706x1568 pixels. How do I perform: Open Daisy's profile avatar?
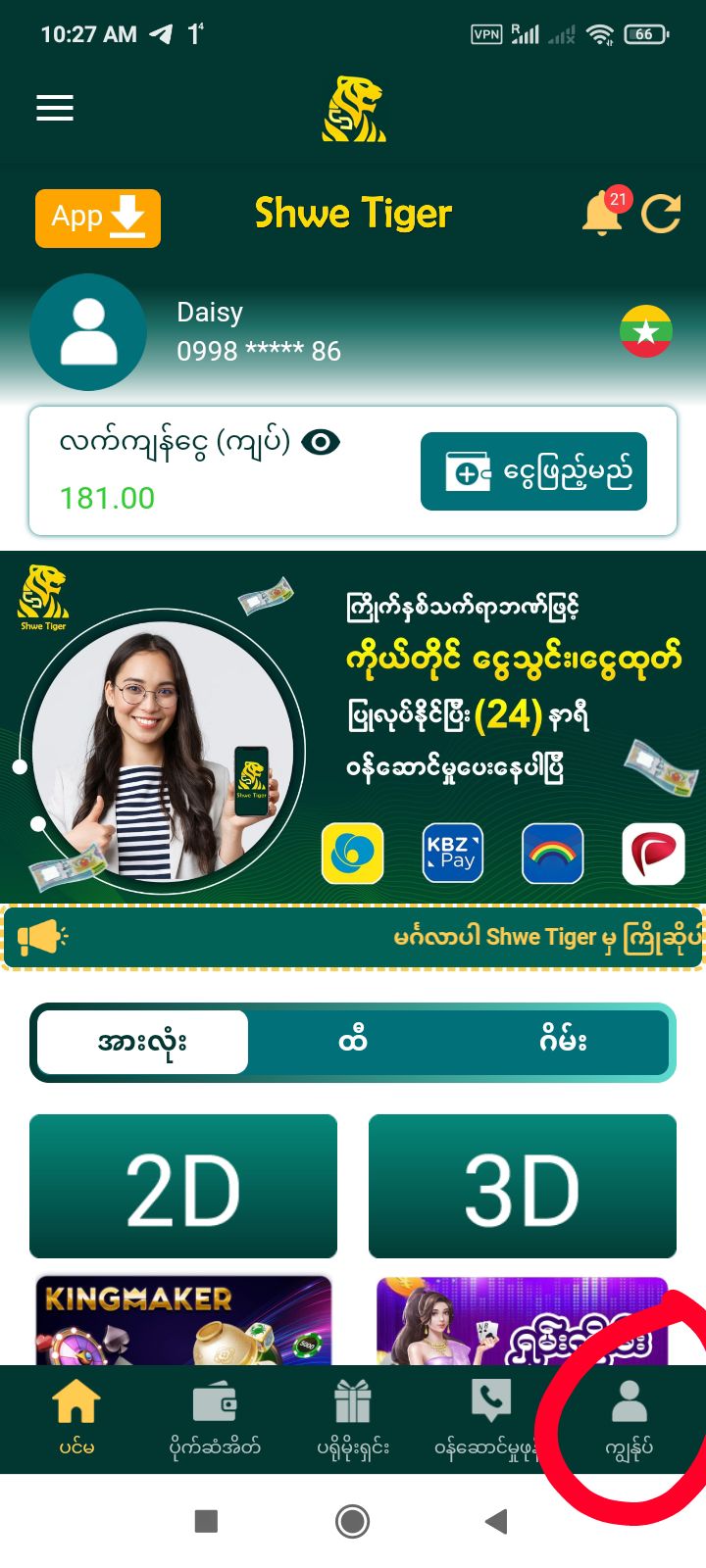point(88,332)
